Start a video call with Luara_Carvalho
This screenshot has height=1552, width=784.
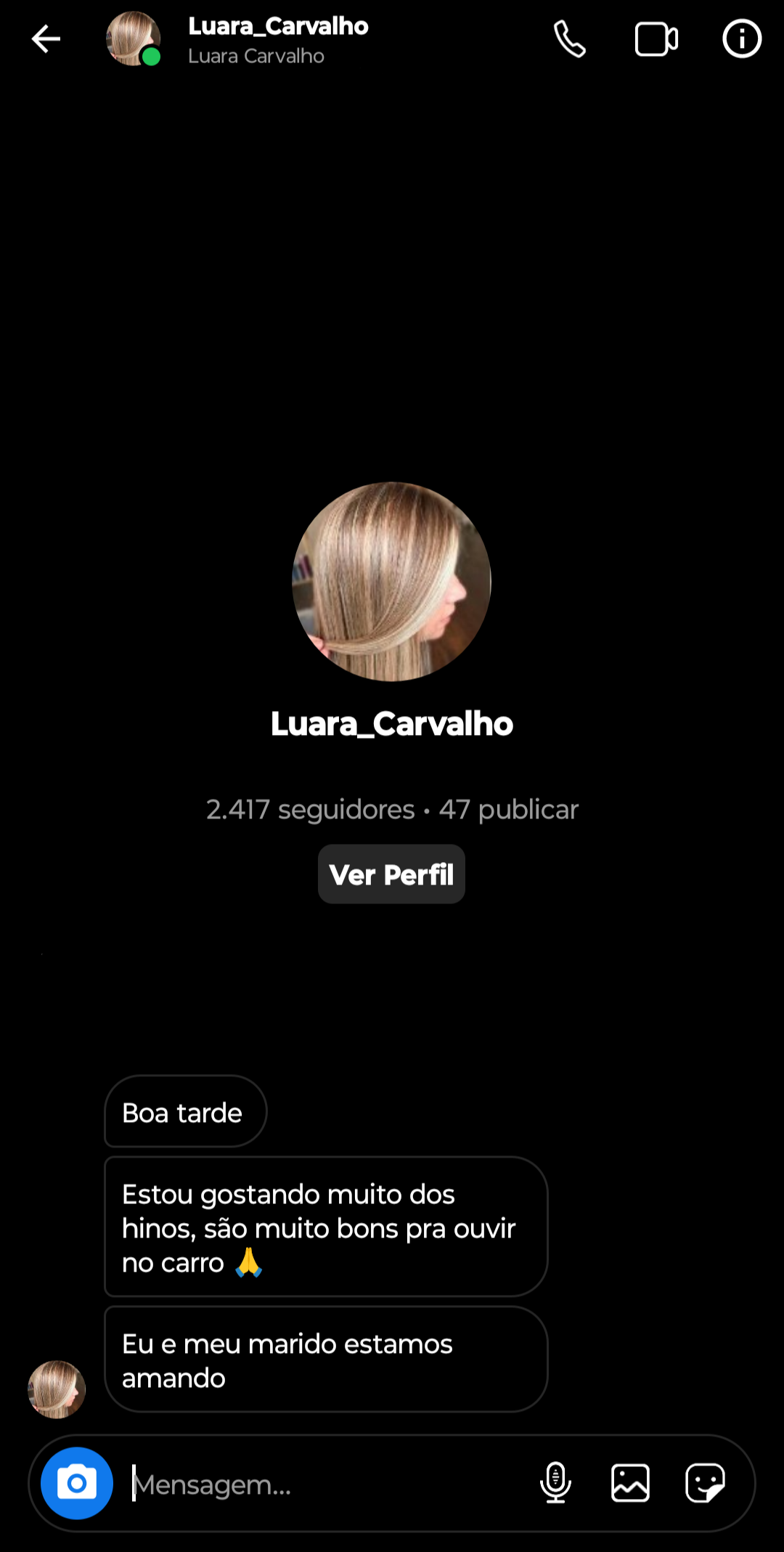(656, 39)
